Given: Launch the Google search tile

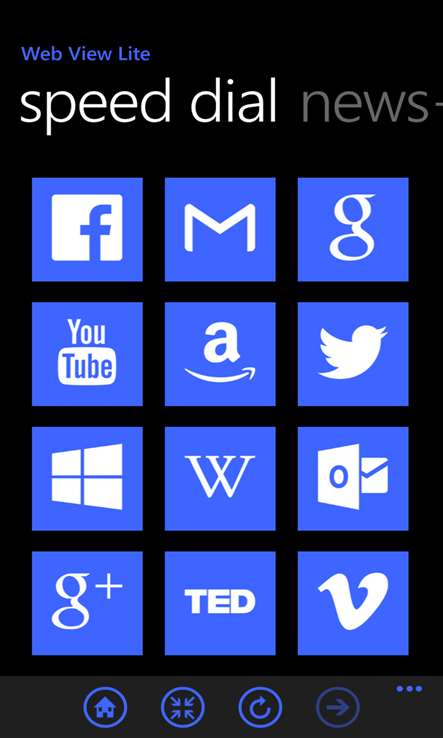Looking at the screenshot, I should point(353,229).
